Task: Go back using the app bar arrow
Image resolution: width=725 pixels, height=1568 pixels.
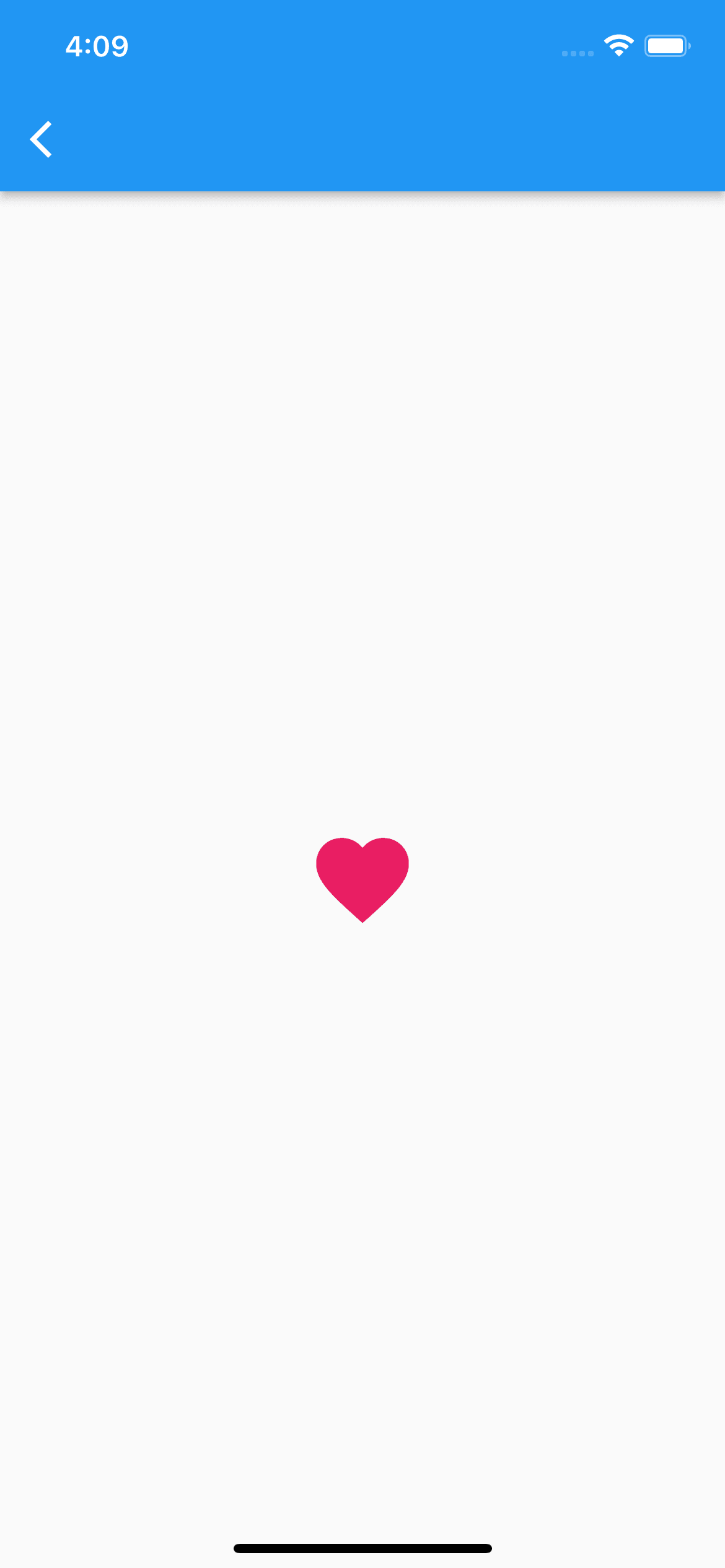Action: [41, 139]
